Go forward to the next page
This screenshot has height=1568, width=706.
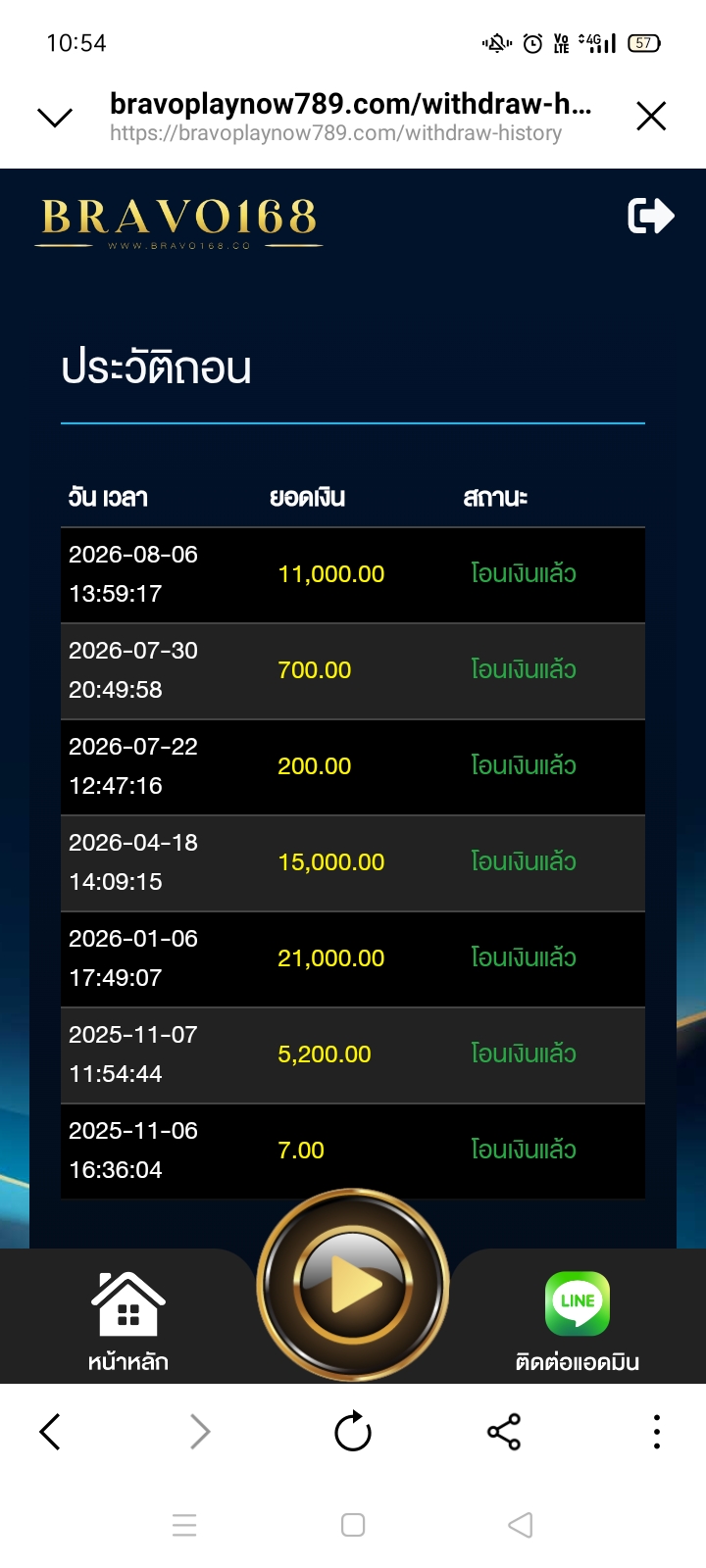[x=200, y=1432]
